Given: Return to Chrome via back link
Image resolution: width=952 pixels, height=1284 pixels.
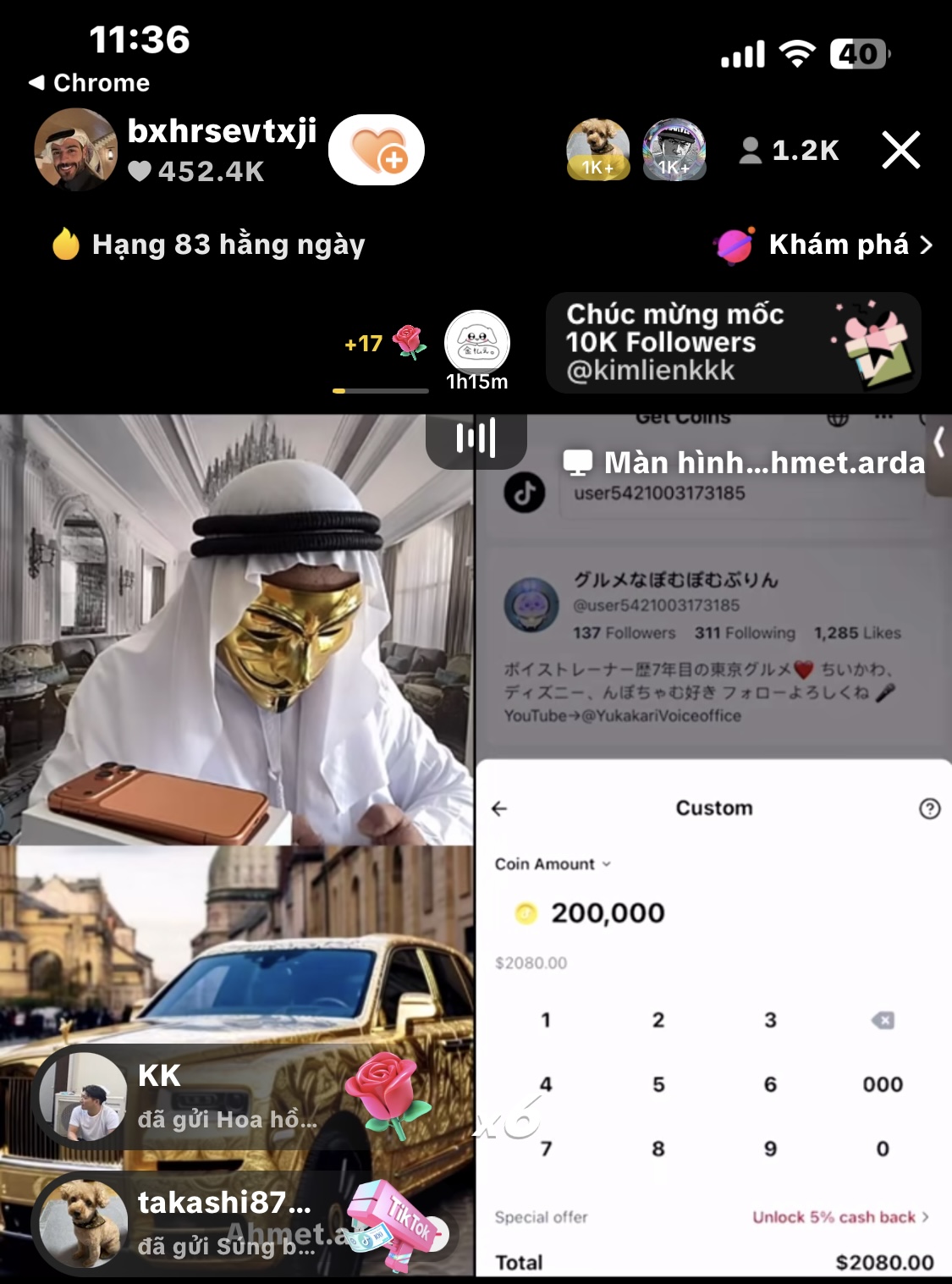Looking at the screenshot, I should pos(89,82).
